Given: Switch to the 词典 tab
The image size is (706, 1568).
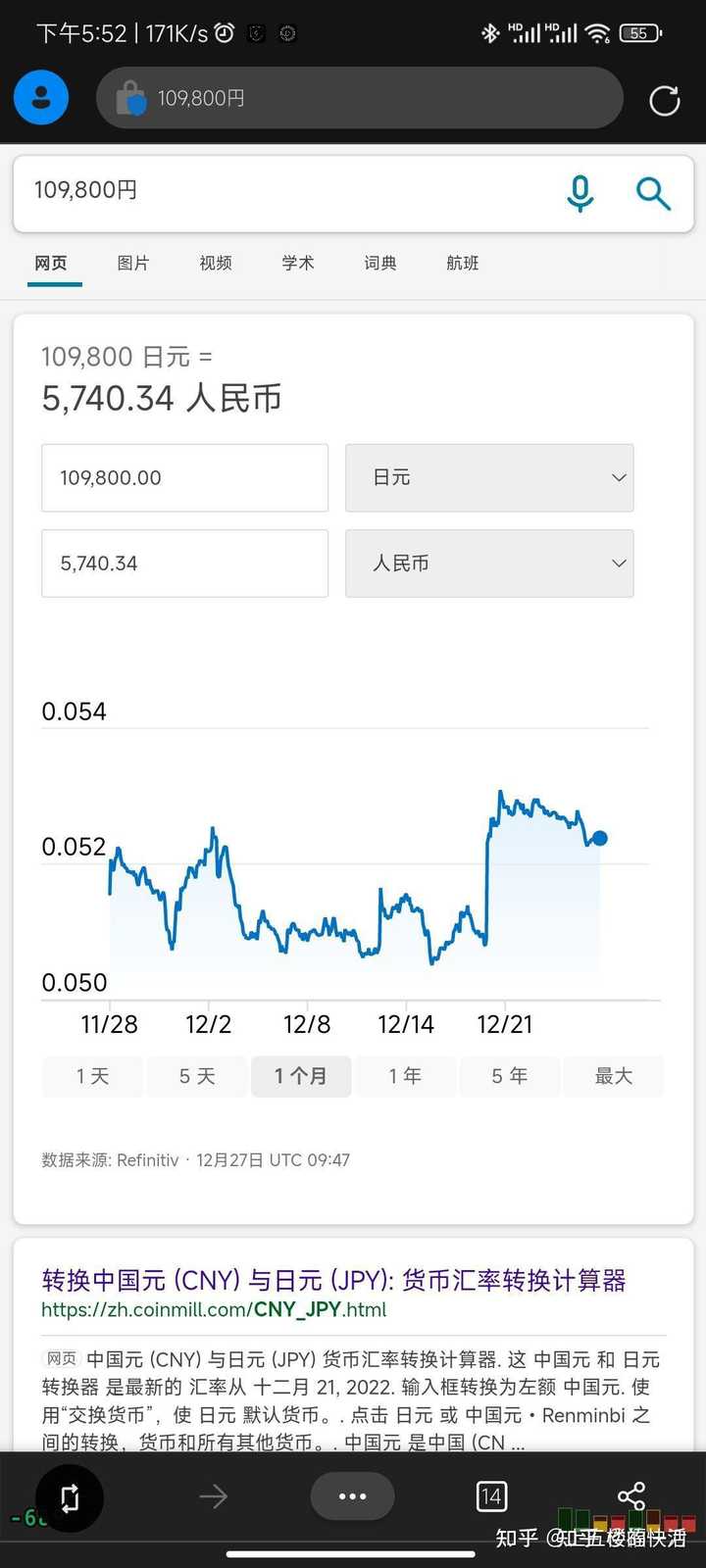Looking at the screenshot, I should (380, 263).
